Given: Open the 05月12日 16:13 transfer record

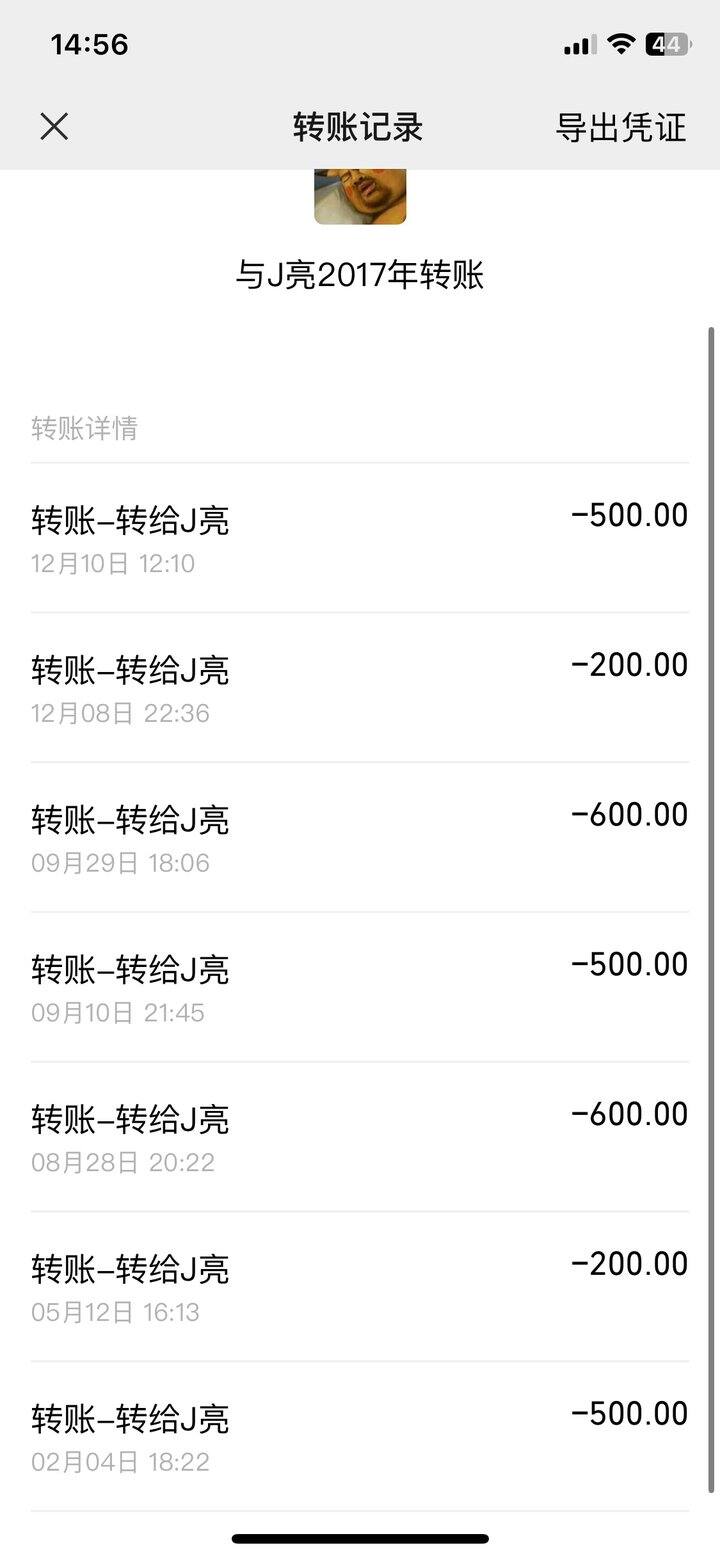Looking at the screenshot, I should 360,1287.
